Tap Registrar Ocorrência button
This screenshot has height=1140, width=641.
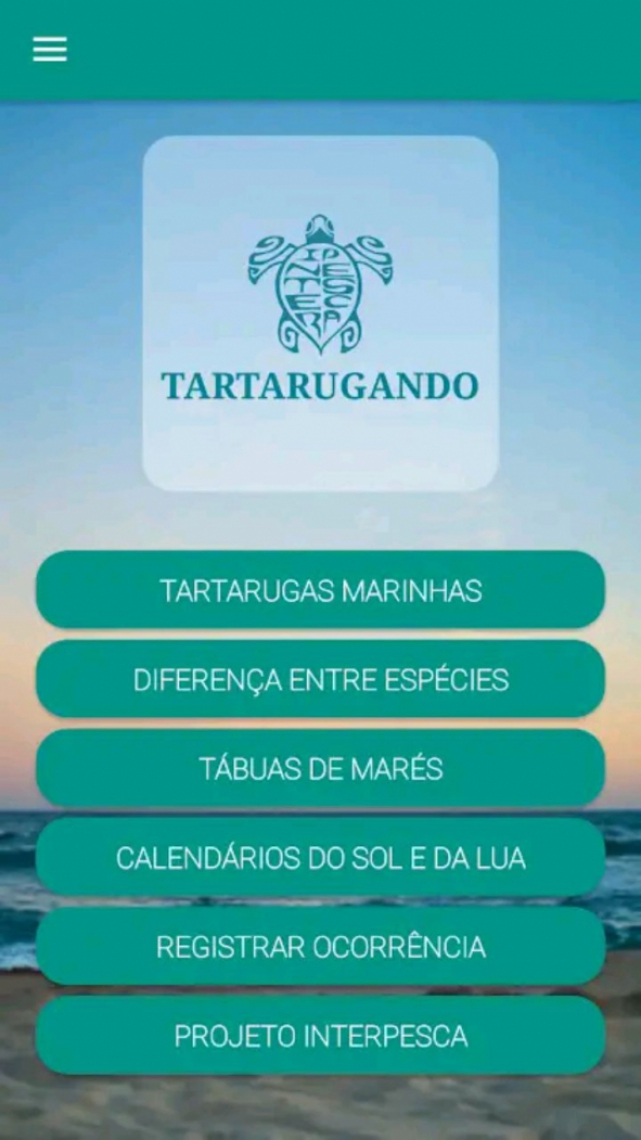[x=320, y=946]
